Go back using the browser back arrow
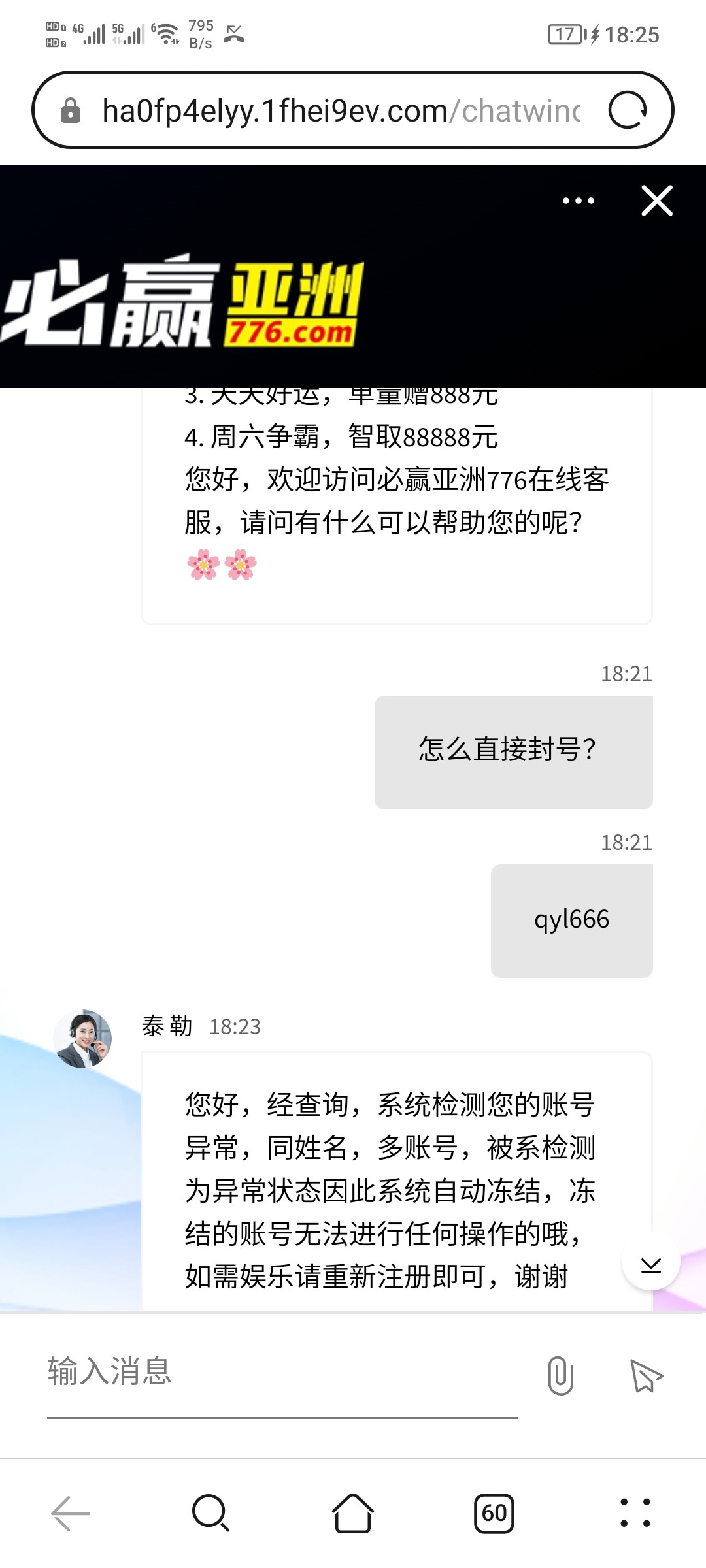 (x=71, y=1512)
